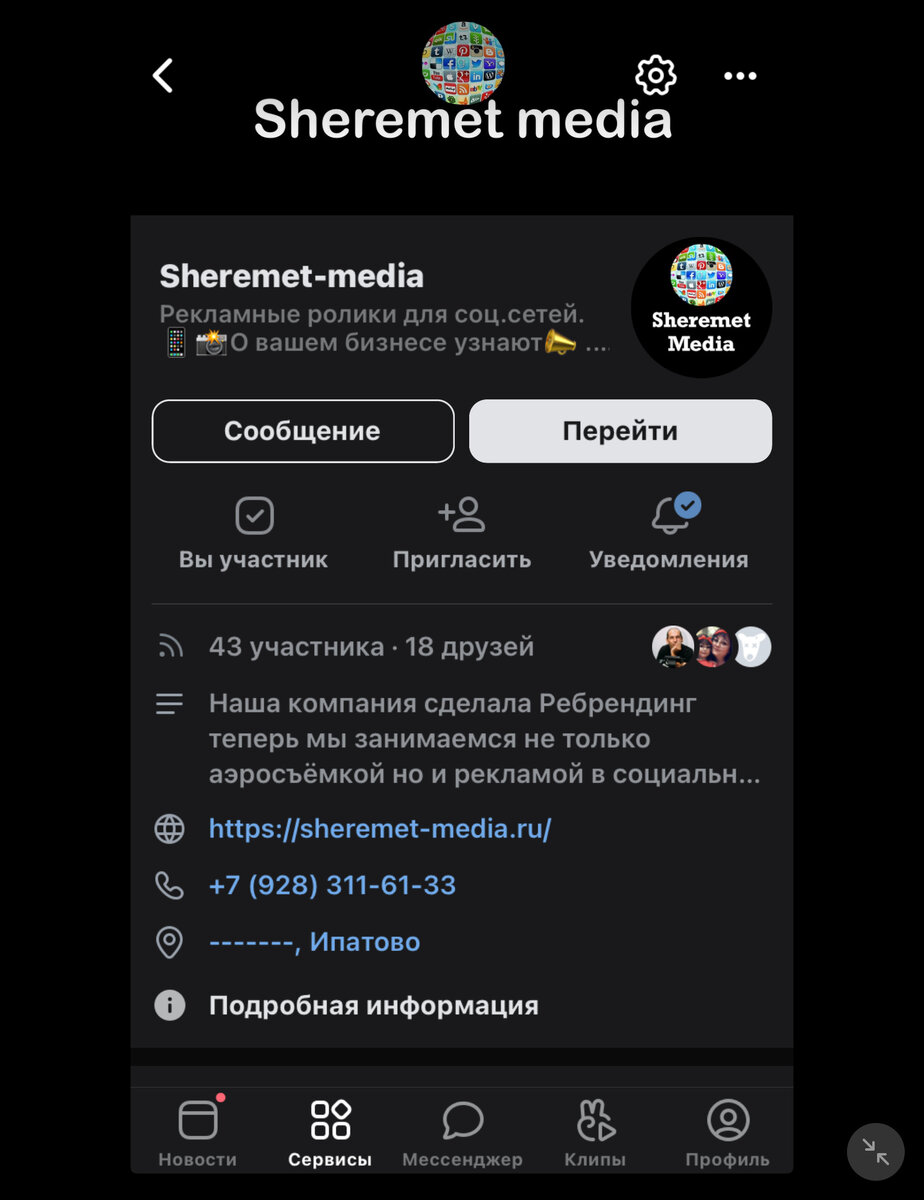Go back using the left chevron

[163, 75]
